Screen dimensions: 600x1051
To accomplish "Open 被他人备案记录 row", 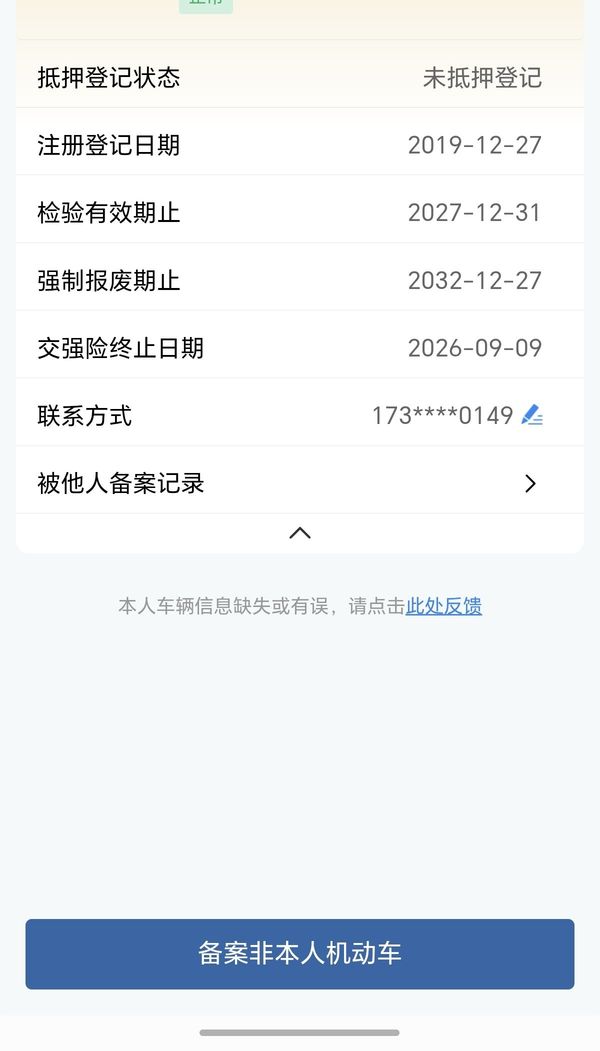I will coord(300,483).
